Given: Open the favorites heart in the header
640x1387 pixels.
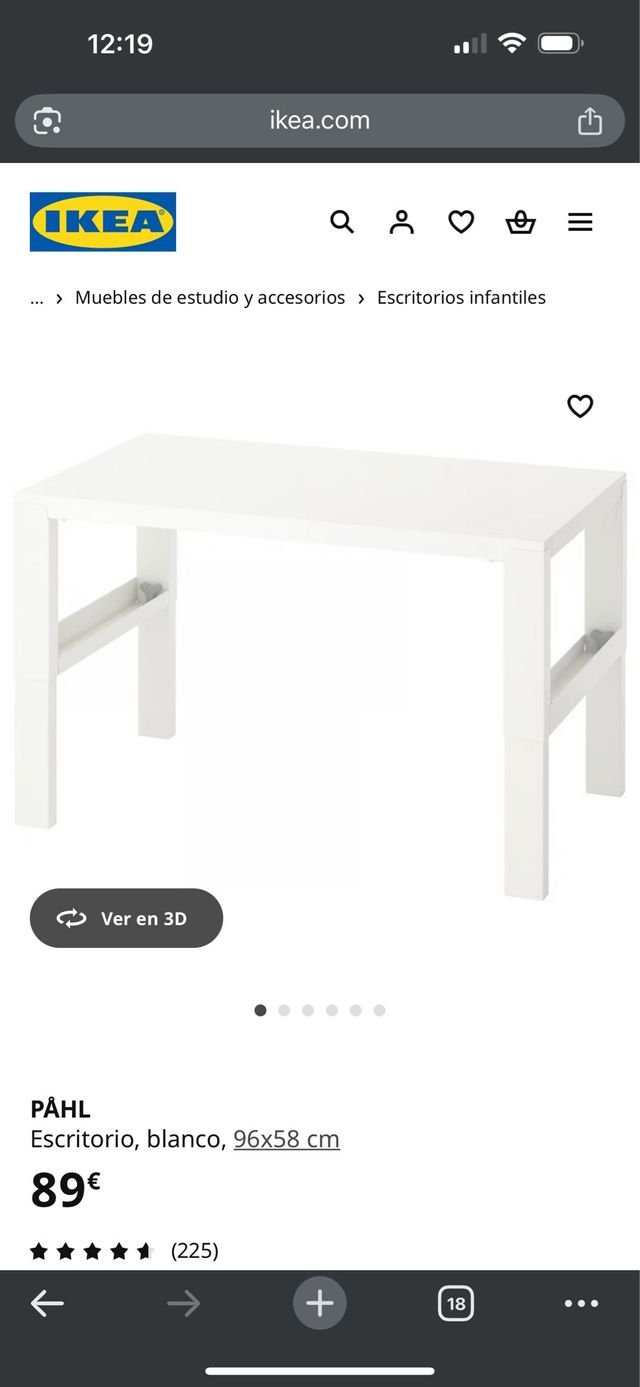Looking at the screenshot, I should pos(461,222).
